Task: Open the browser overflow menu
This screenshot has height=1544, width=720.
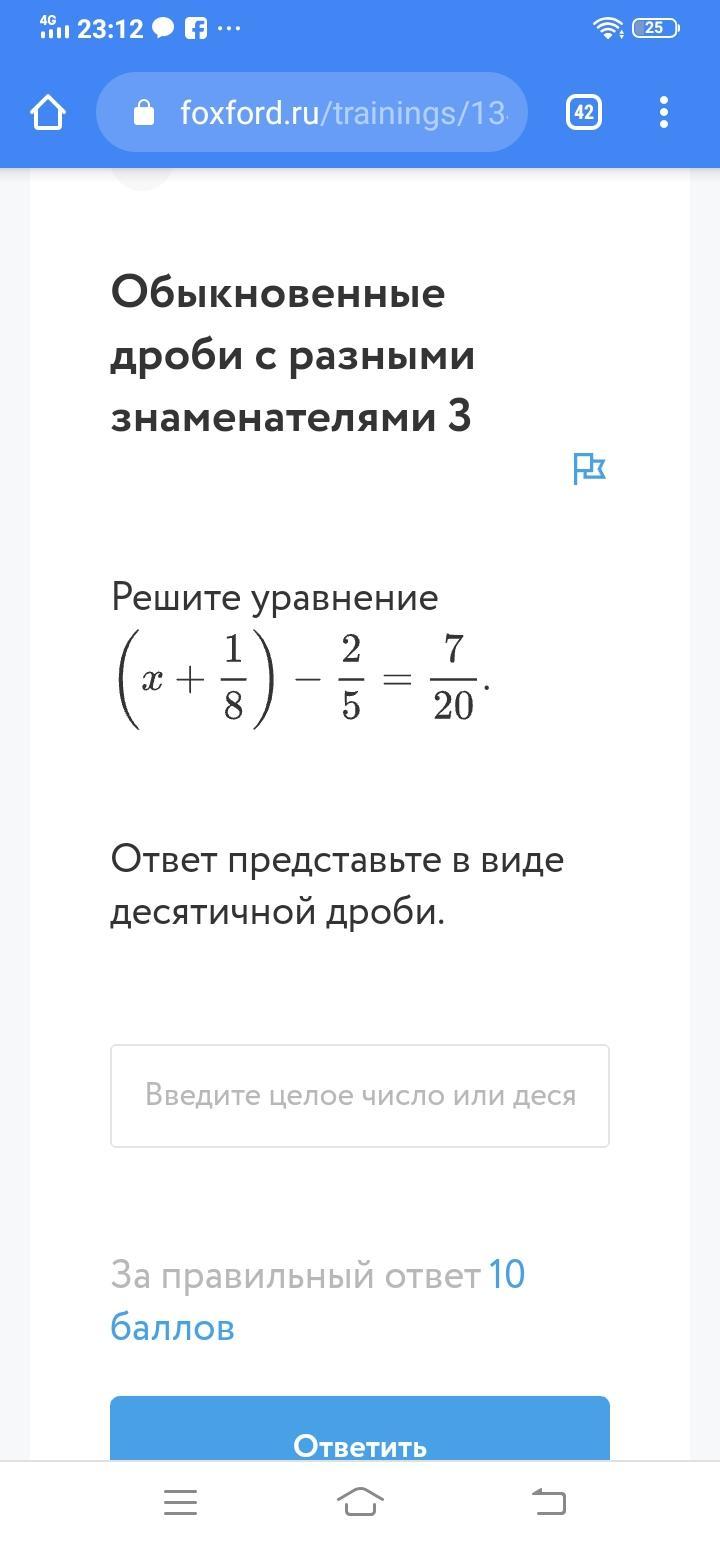Action: click(x=664, y=112)
